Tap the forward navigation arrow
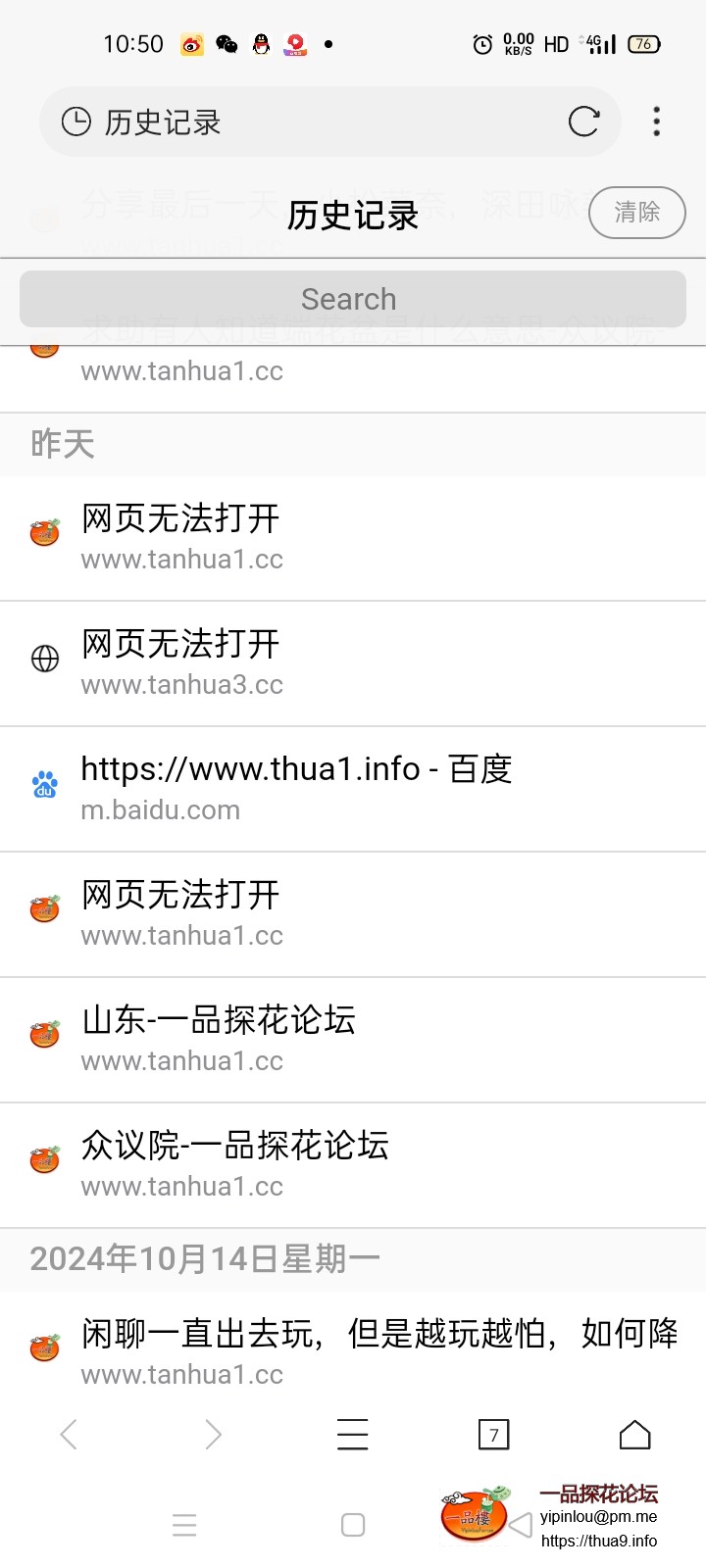The height and width of the screenshot is (1568, 706). point(214,1434)
